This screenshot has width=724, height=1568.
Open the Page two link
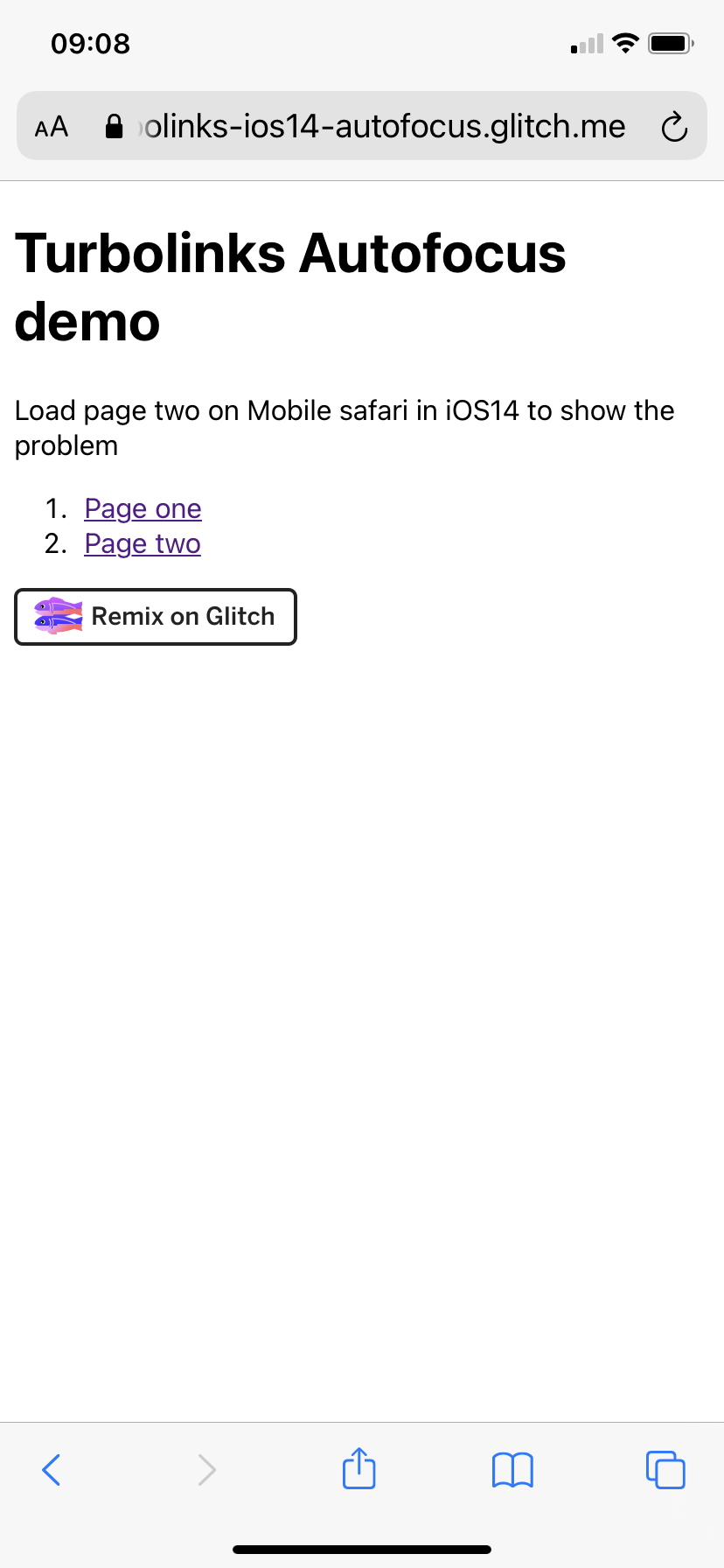click(143, 543)
